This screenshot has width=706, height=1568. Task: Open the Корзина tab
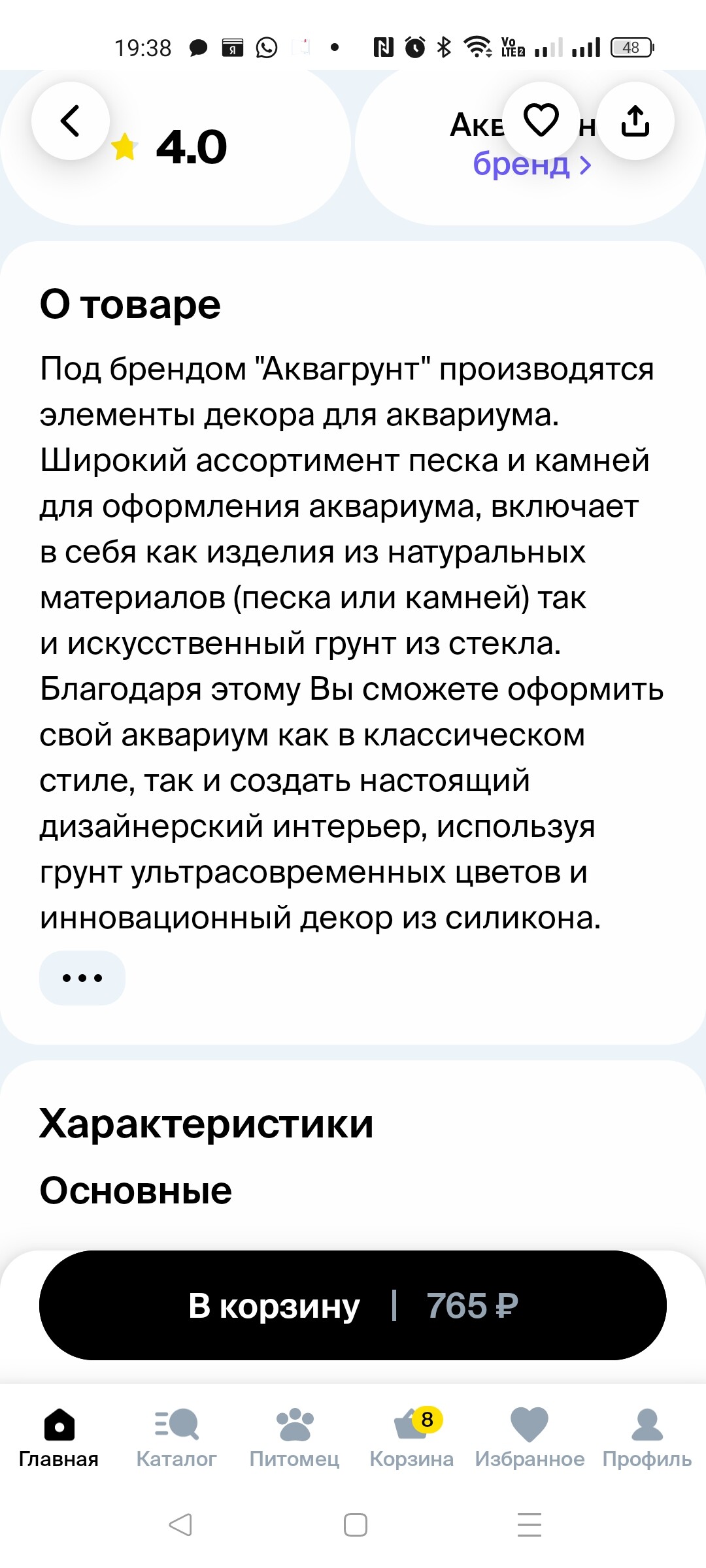click(412, 1437)
